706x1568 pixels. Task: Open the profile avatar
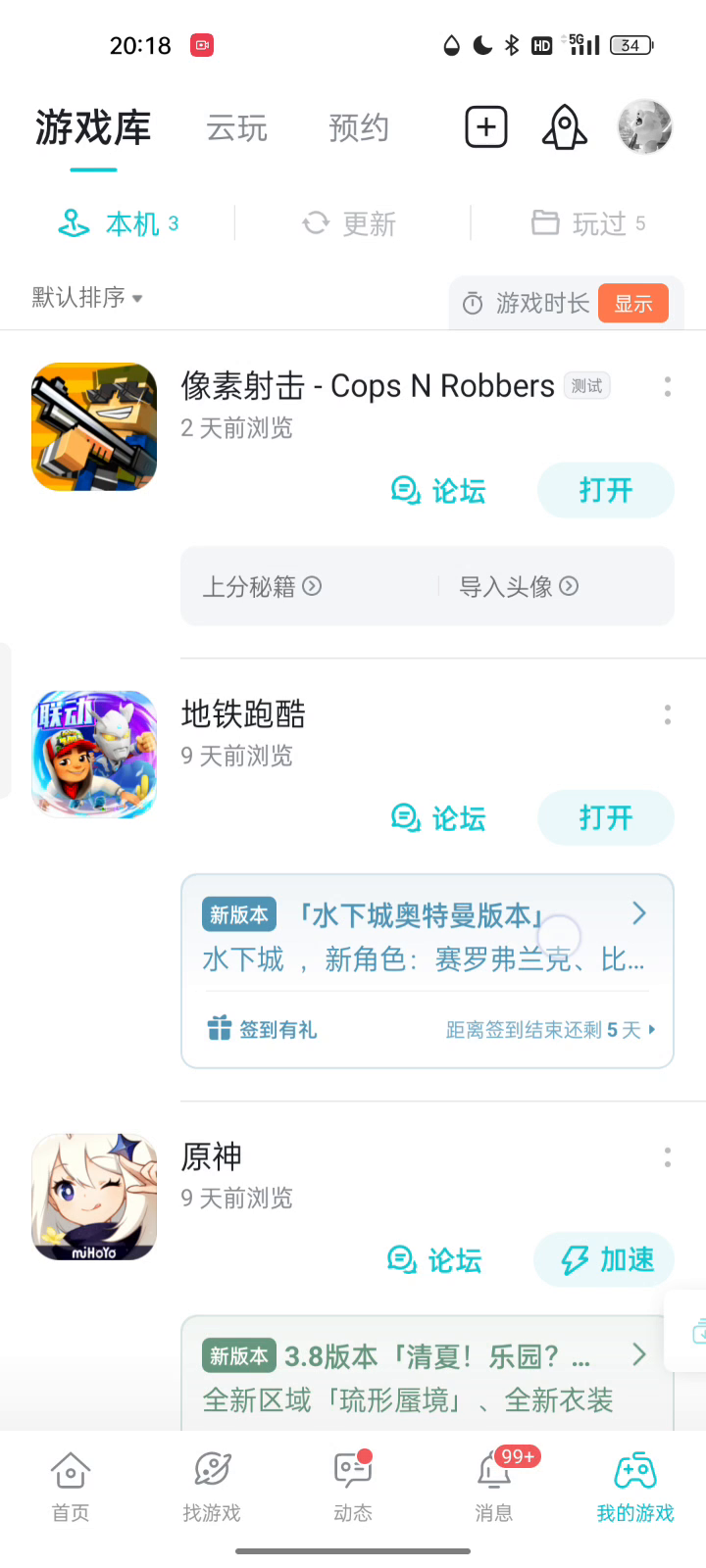tap(644, 126)
